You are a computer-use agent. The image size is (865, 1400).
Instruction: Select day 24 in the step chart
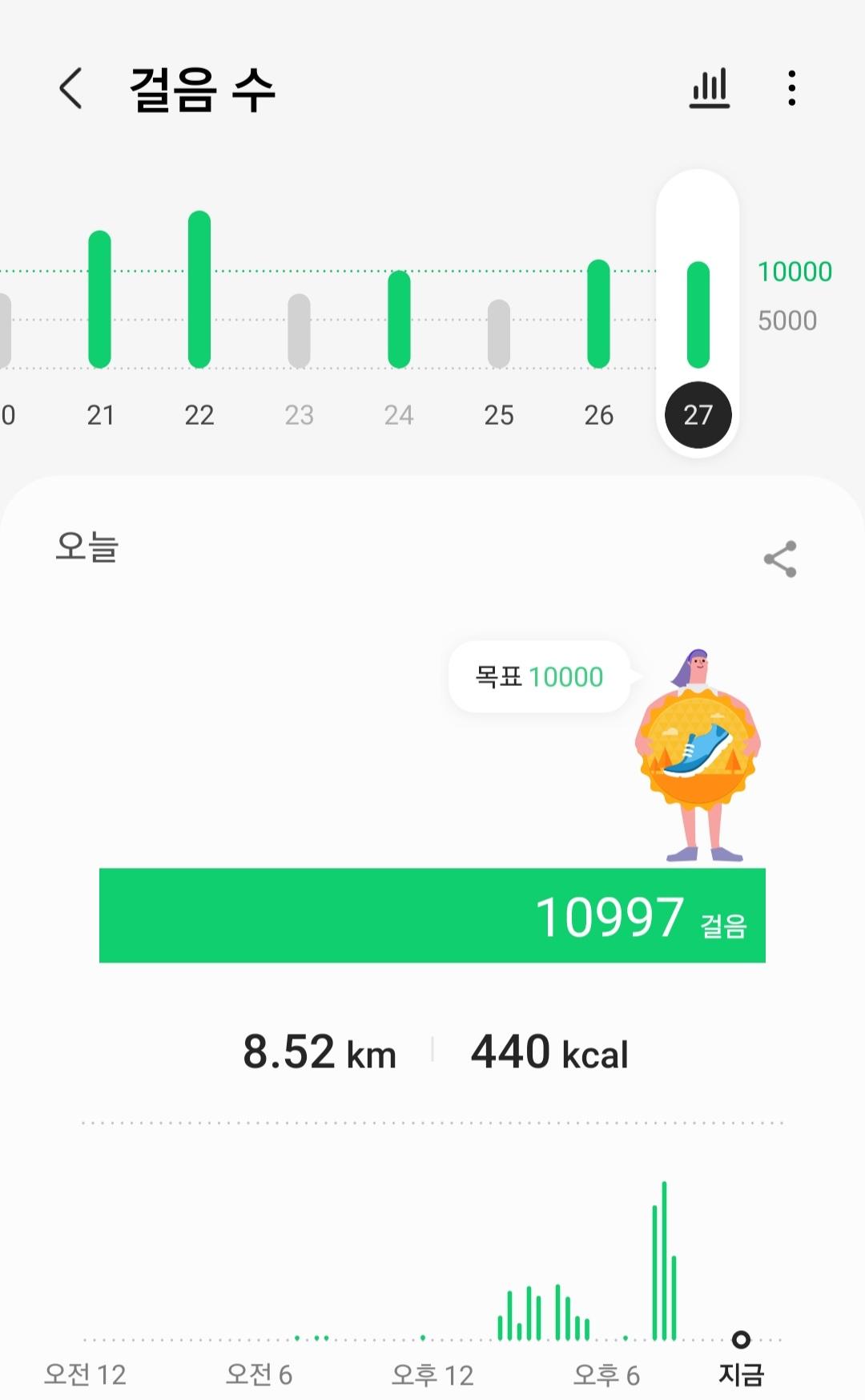[x=399, y=329]
